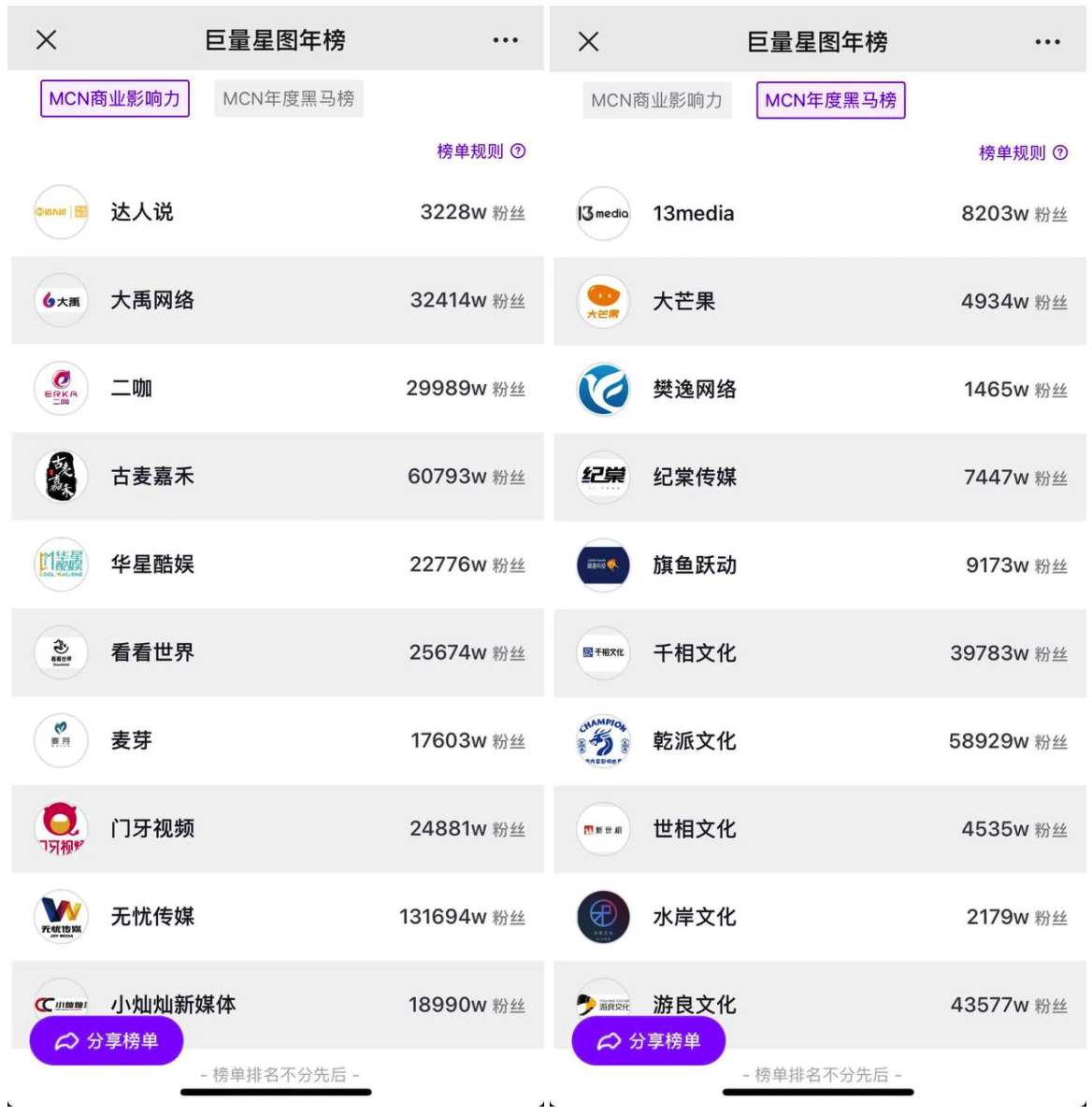Open the 华星酷娱 entry
The width and height of the screenshot is (1092, 1116).
[278, 565]
